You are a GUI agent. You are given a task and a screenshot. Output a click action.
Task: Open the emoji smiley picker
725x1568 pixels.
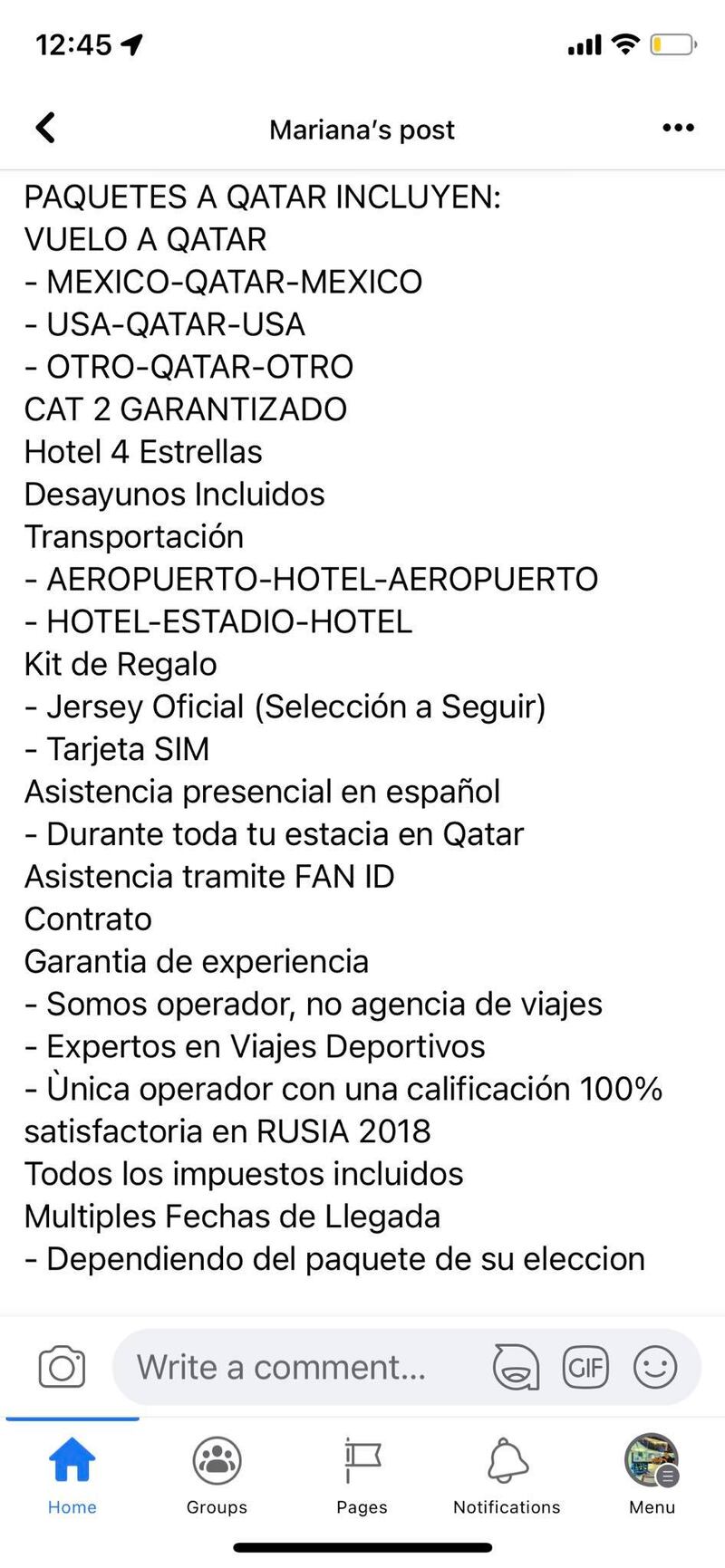tap(655, 1367)
